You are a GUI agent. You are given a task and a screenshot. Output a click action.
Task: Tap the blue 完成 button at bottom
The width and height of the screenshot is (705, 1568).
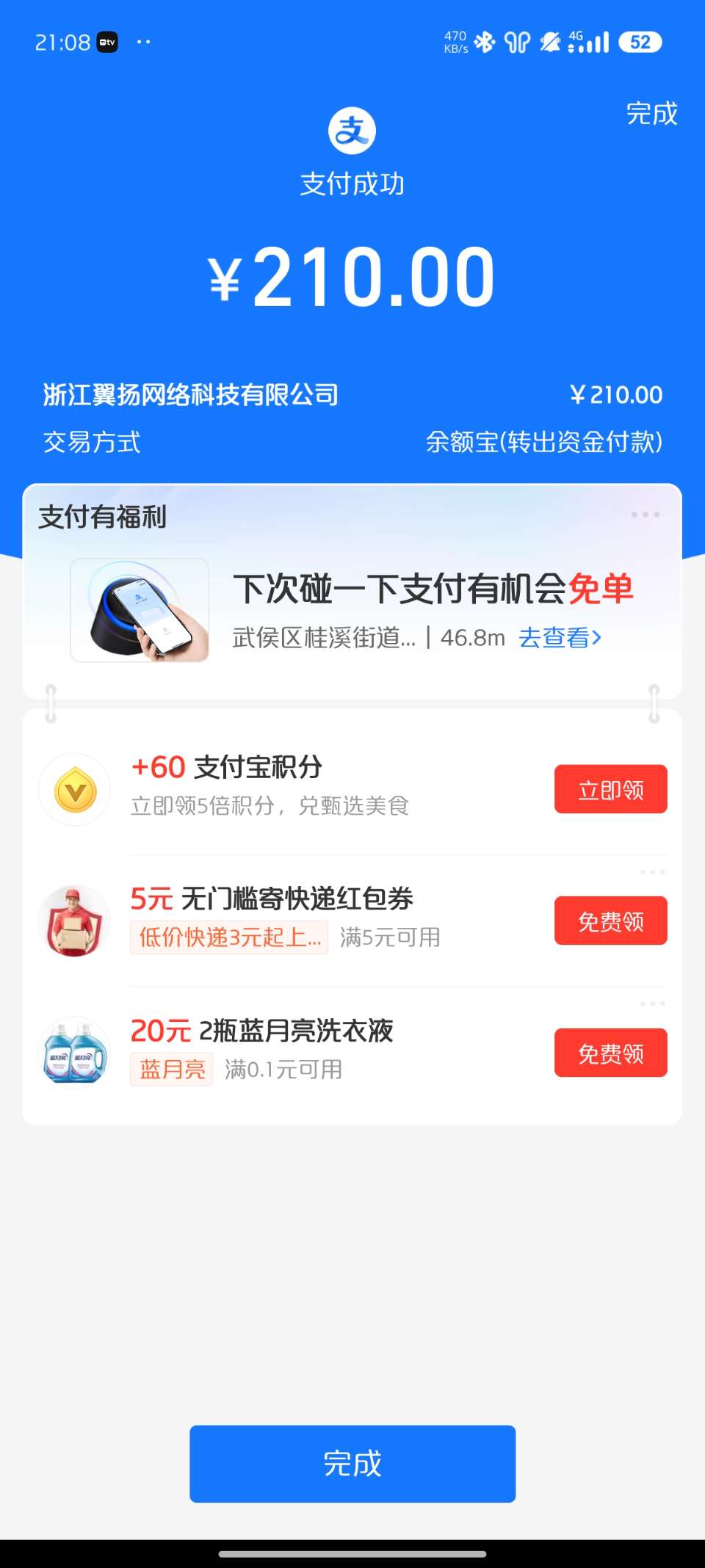pos(352,1463)
